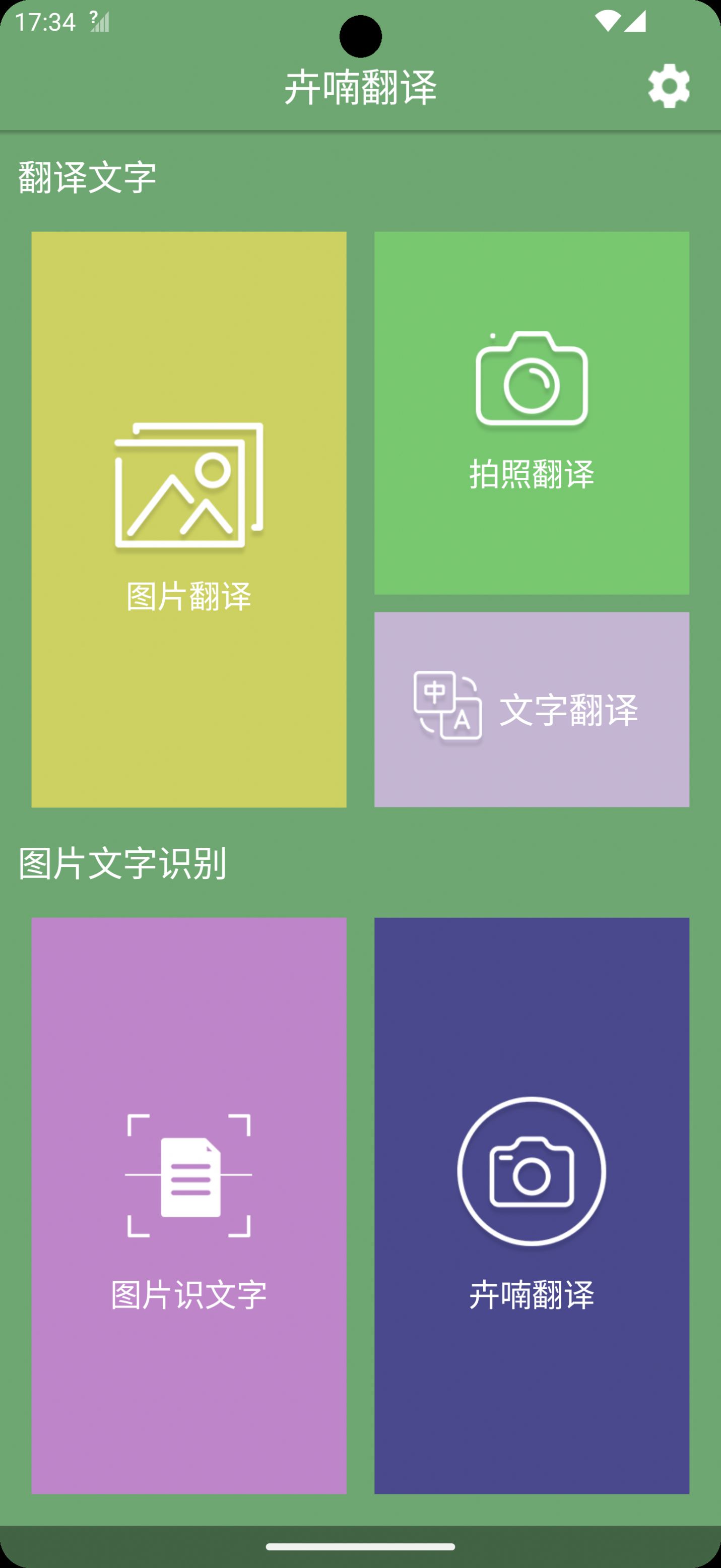Viewport: 721px width, 1568px height.
Task: Tap the clock showing 17:34
Action: [46, 20]
